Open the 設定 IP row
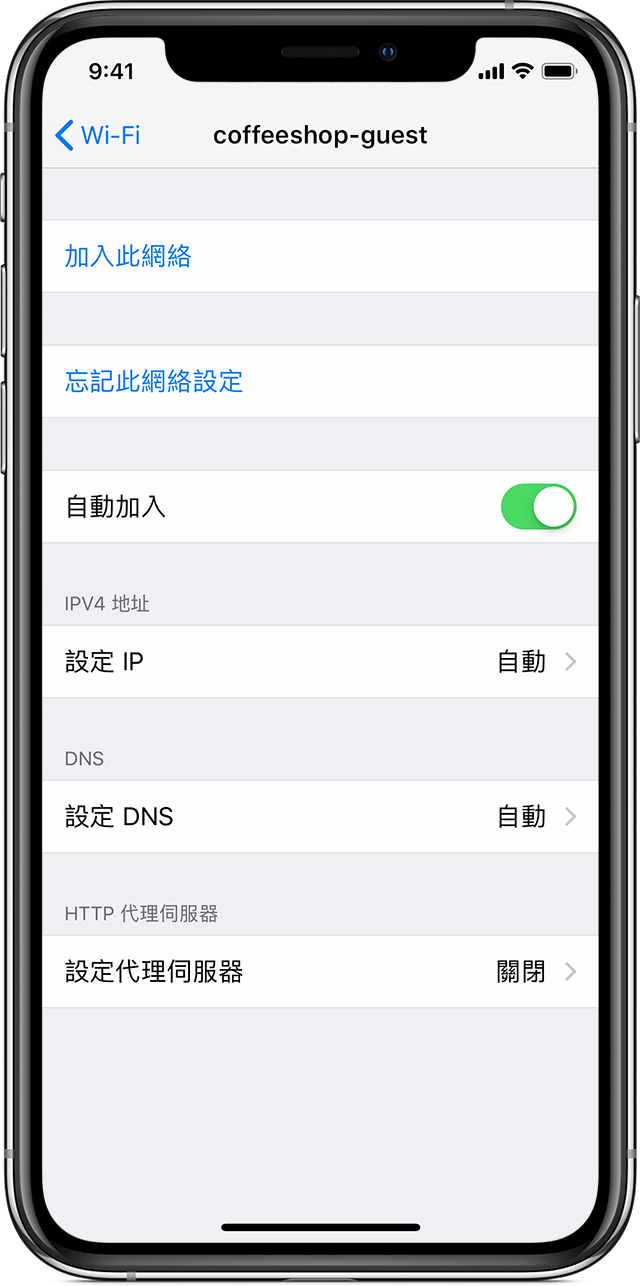 click(x=320, y=662)
